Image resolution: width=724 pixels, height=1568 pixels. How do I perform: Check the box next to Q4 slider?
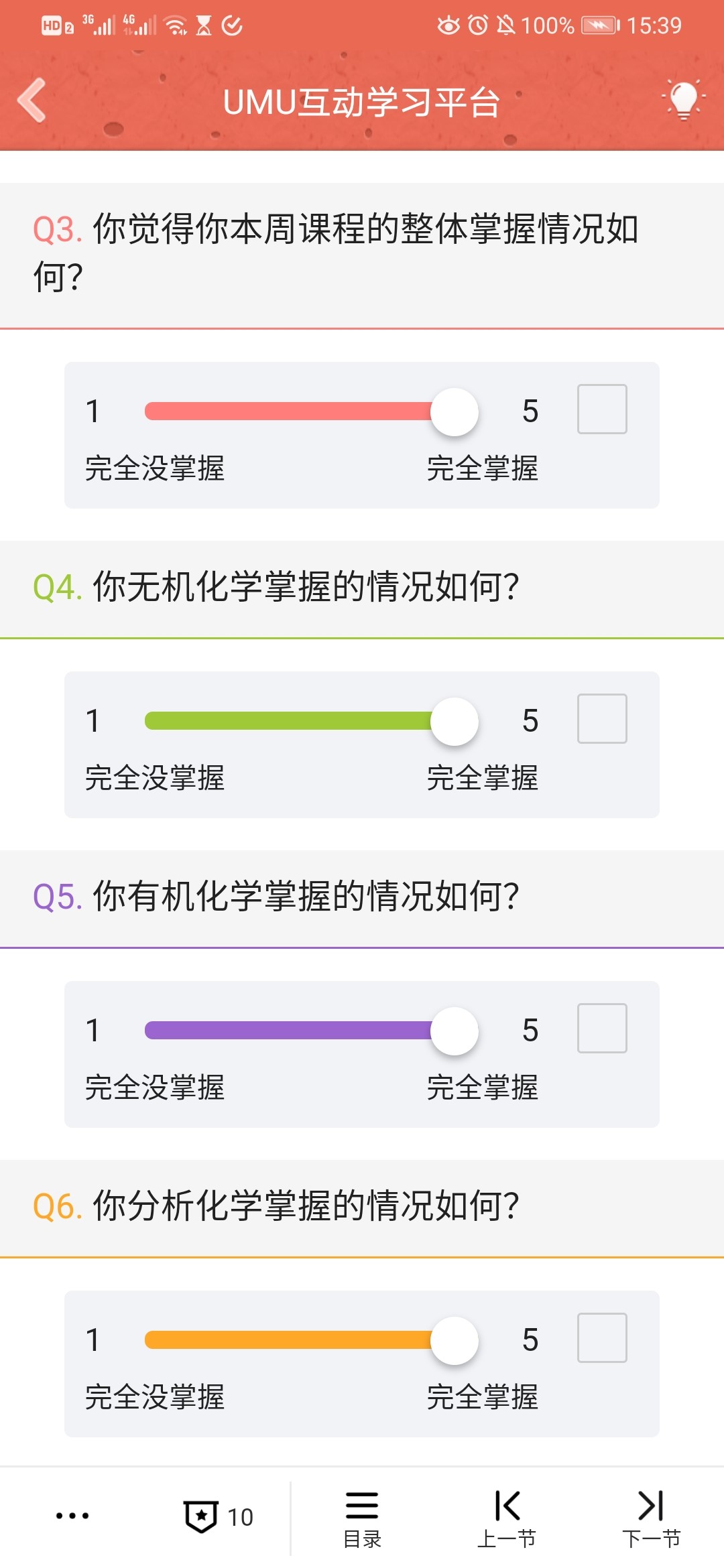[x=602, y=719]
